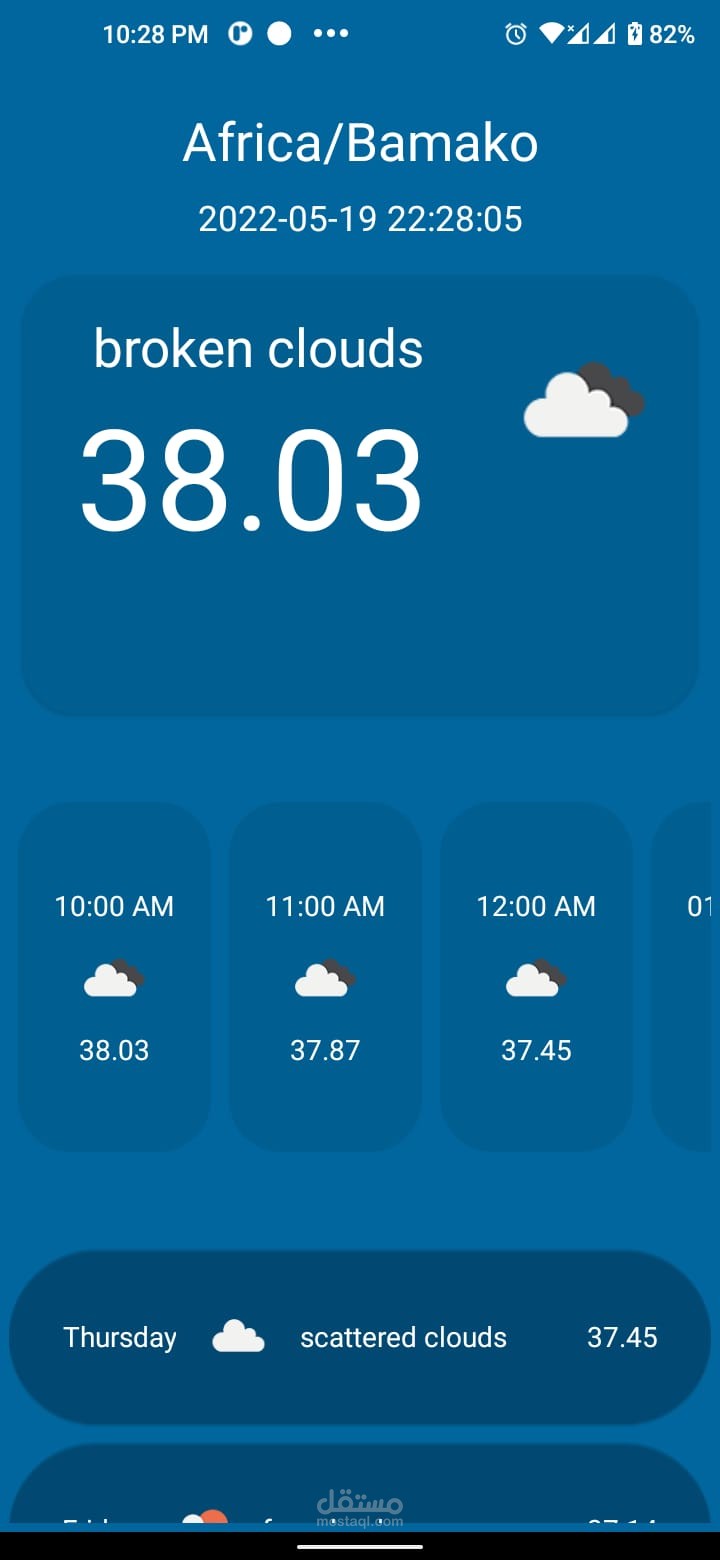This screenshot has width=720, height=1560.
Task: Select the 12:00 AM hourly forecast card
Action: point(536,977)
